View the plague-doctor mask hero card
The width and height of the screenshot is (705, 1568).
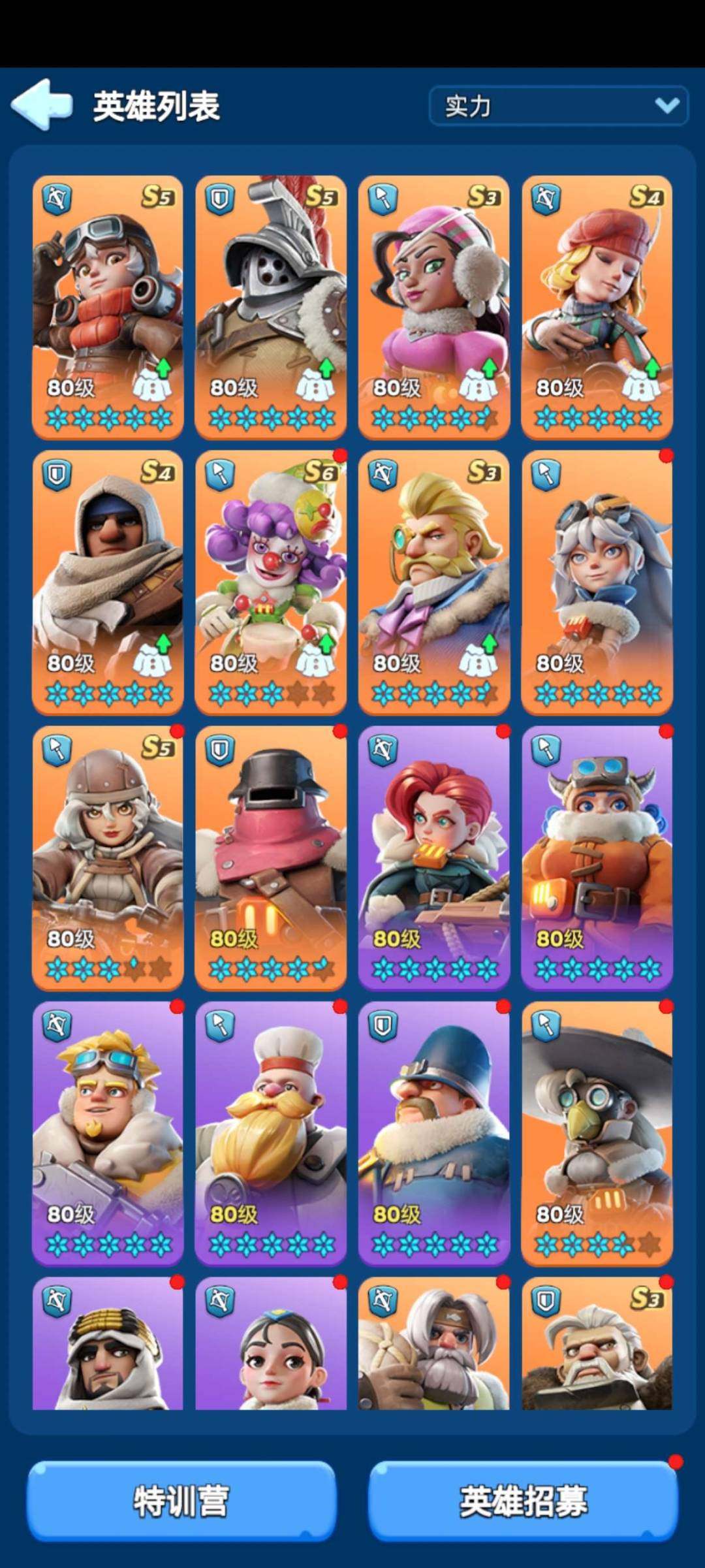[x=597, y=1133]
